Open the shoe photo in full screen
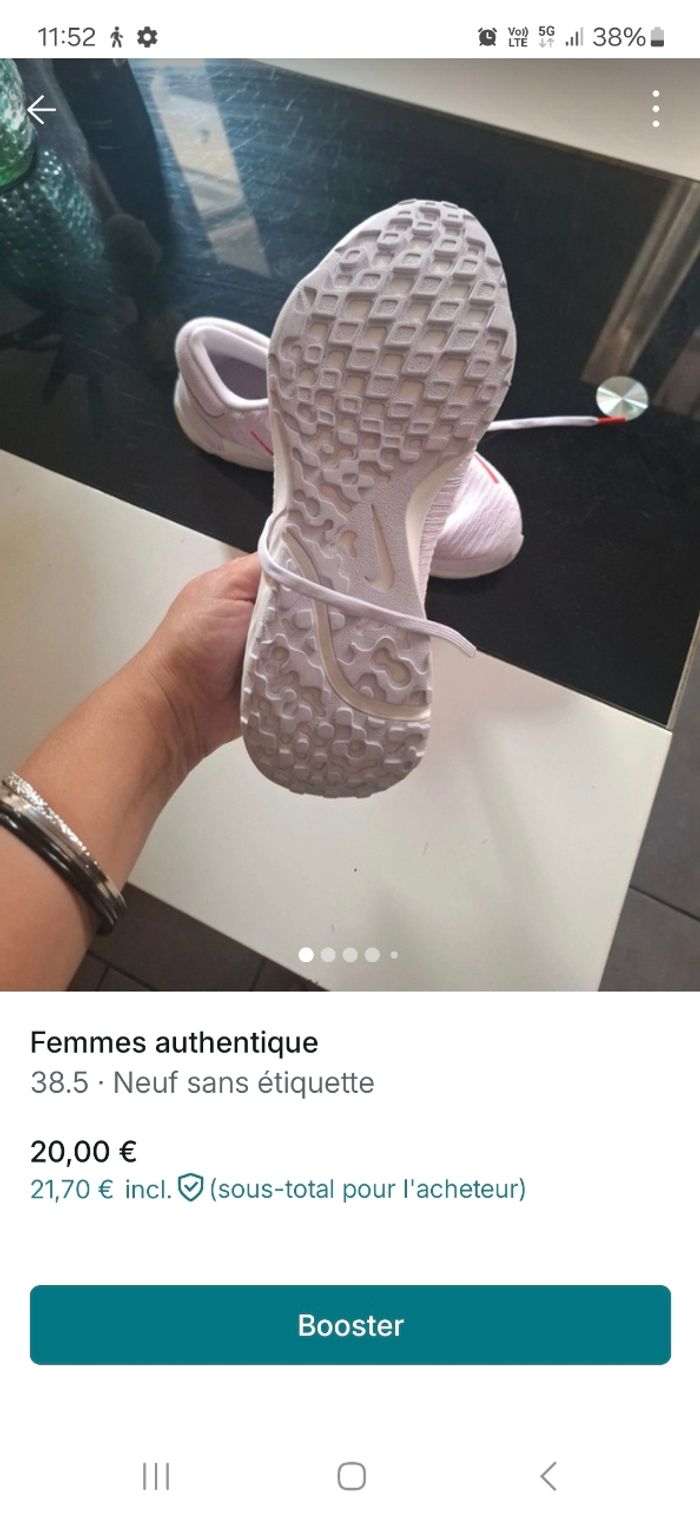Viewport: 700px width, 1517px height. pos(350,520)
